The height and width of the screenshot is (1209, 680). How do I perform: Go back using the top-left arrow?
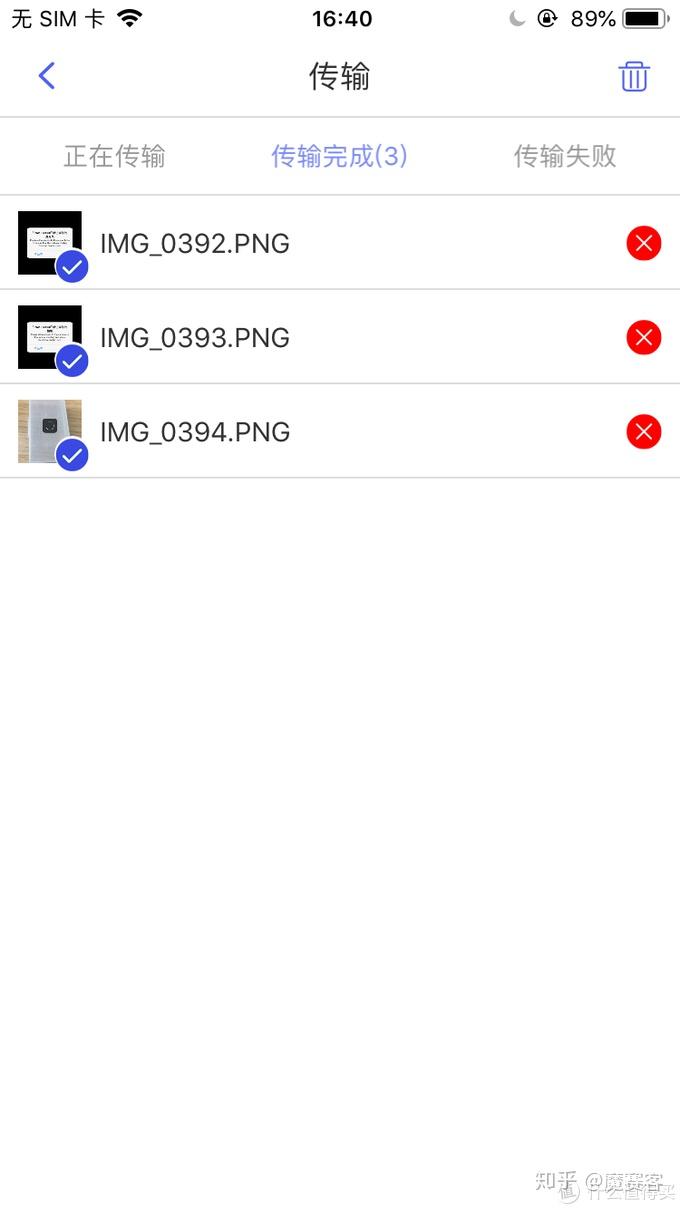[x=46, y=76]
